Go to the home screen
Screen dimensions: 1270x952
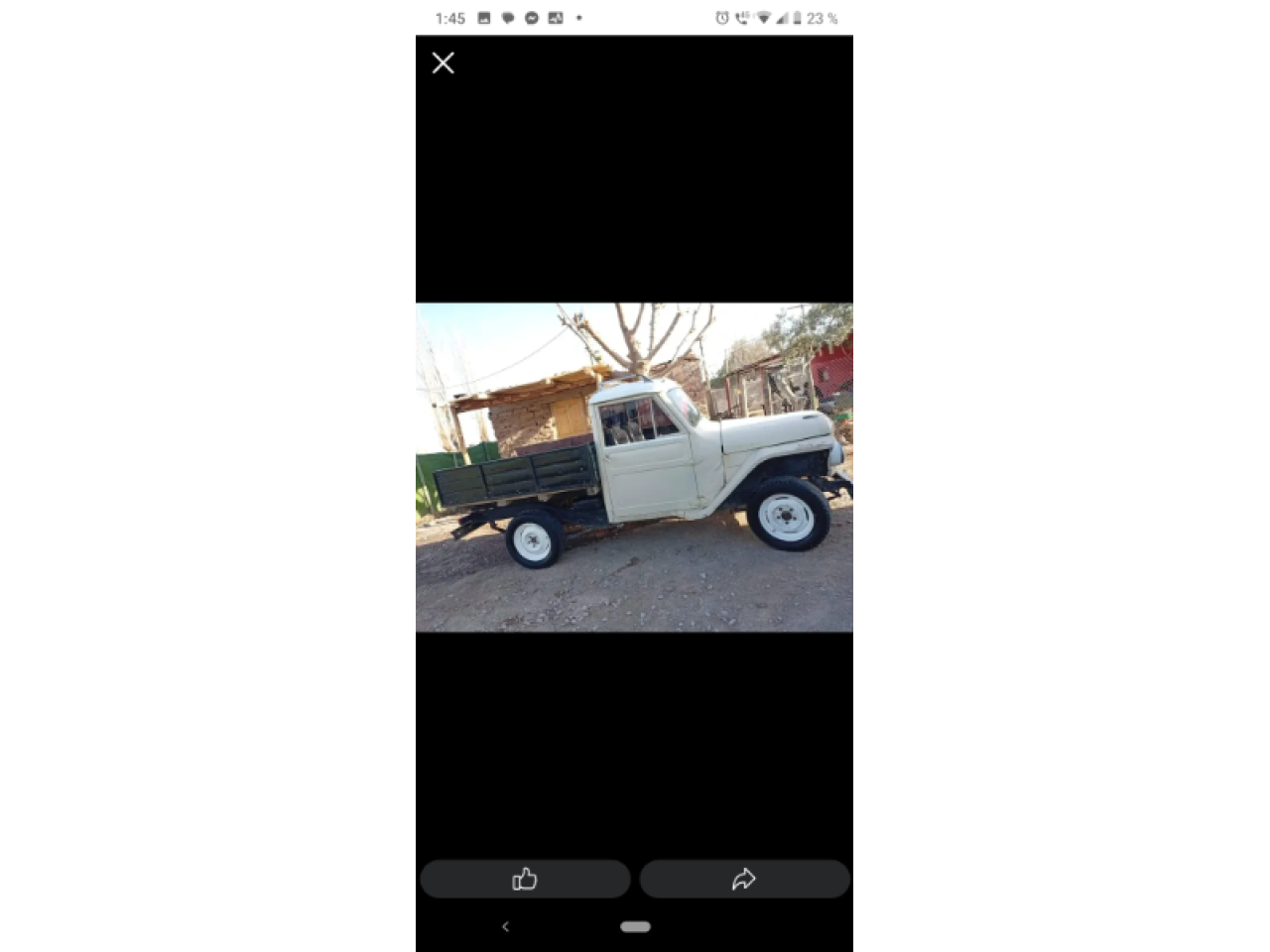point(635,926)
